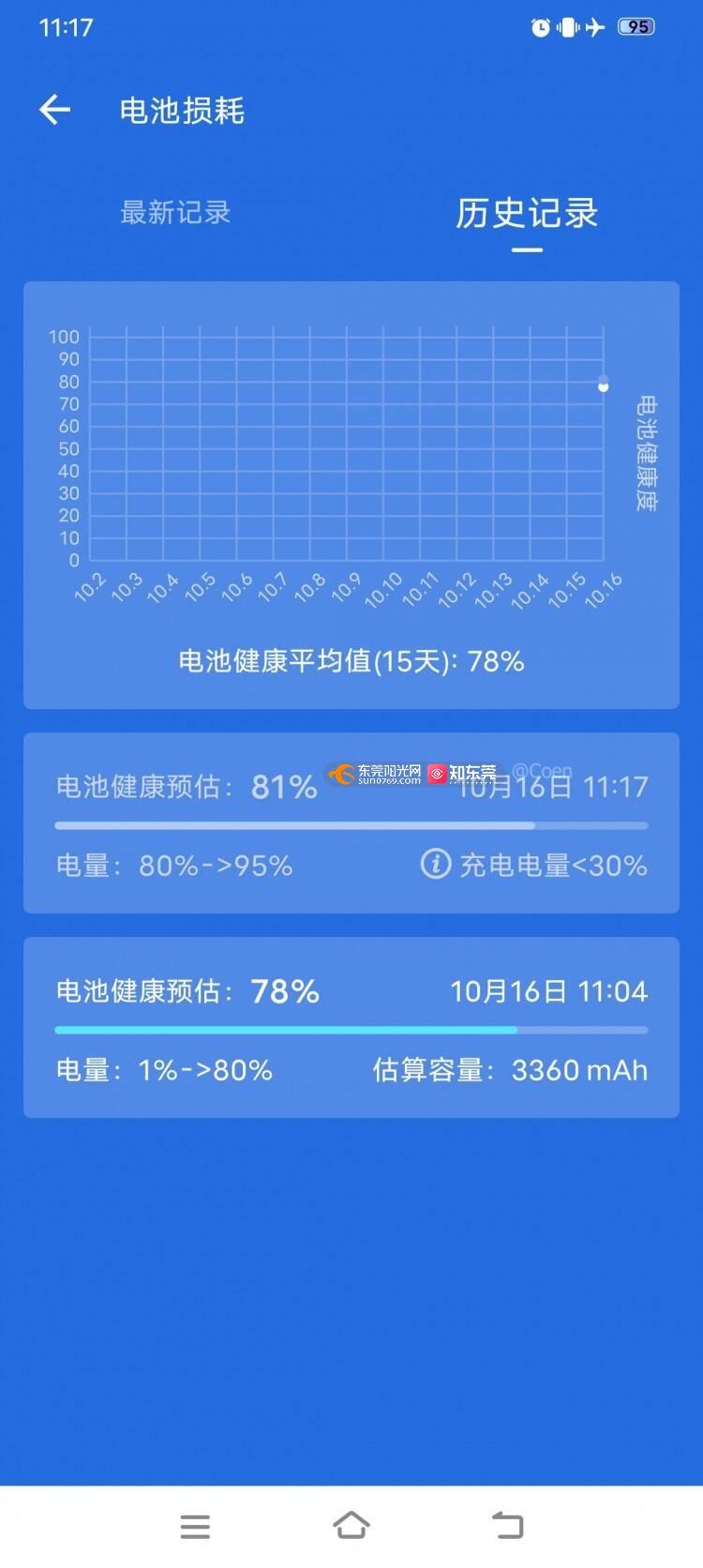Tap the info icon beside 充电电量<30%

tap(435, 864)
